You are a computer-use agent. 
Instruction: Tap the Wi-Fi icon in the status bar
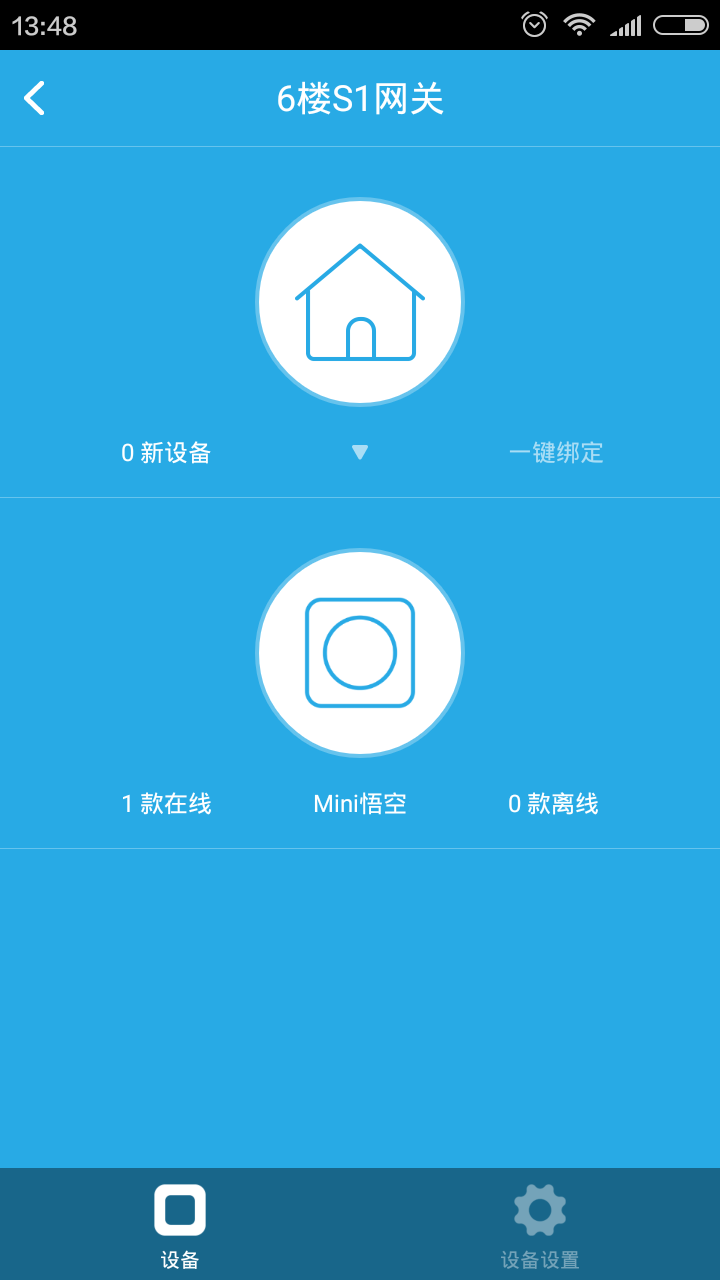coord(580,26)
